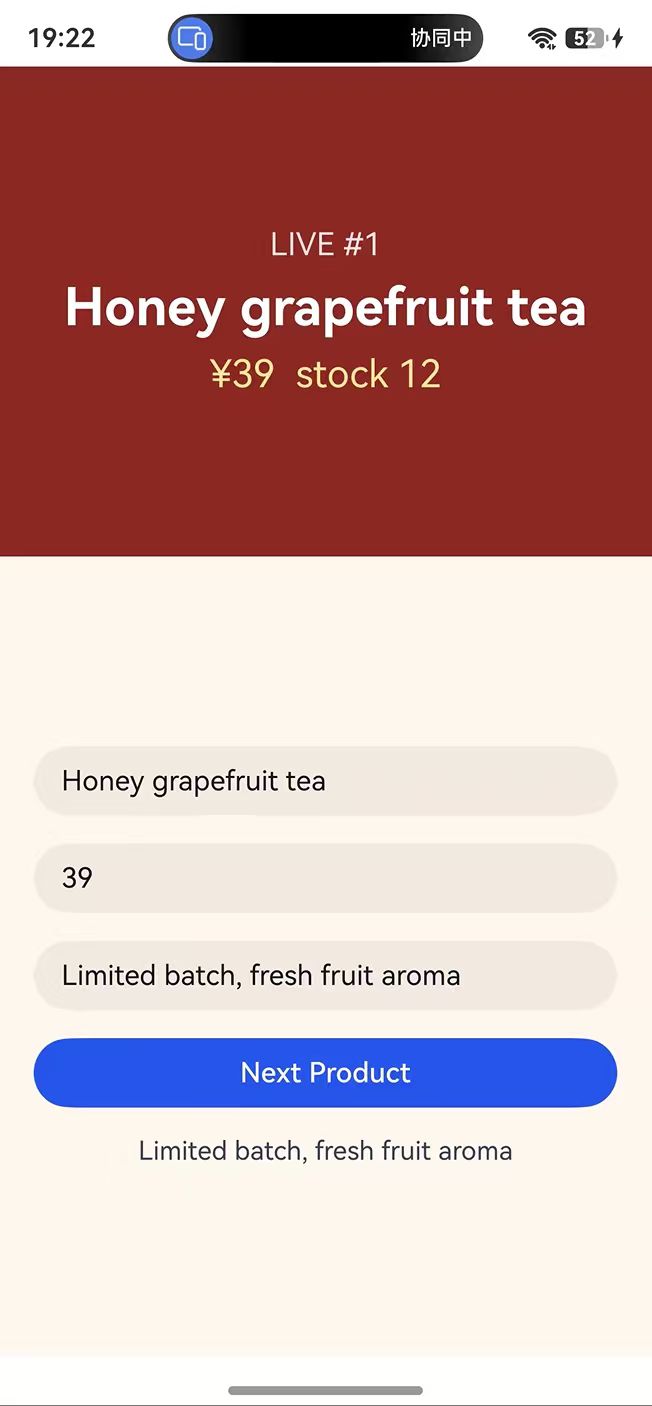The width and height of the screenshot is (652, 1406).
Task: Focus the Limited batch description input field
Action: [325, 975]
